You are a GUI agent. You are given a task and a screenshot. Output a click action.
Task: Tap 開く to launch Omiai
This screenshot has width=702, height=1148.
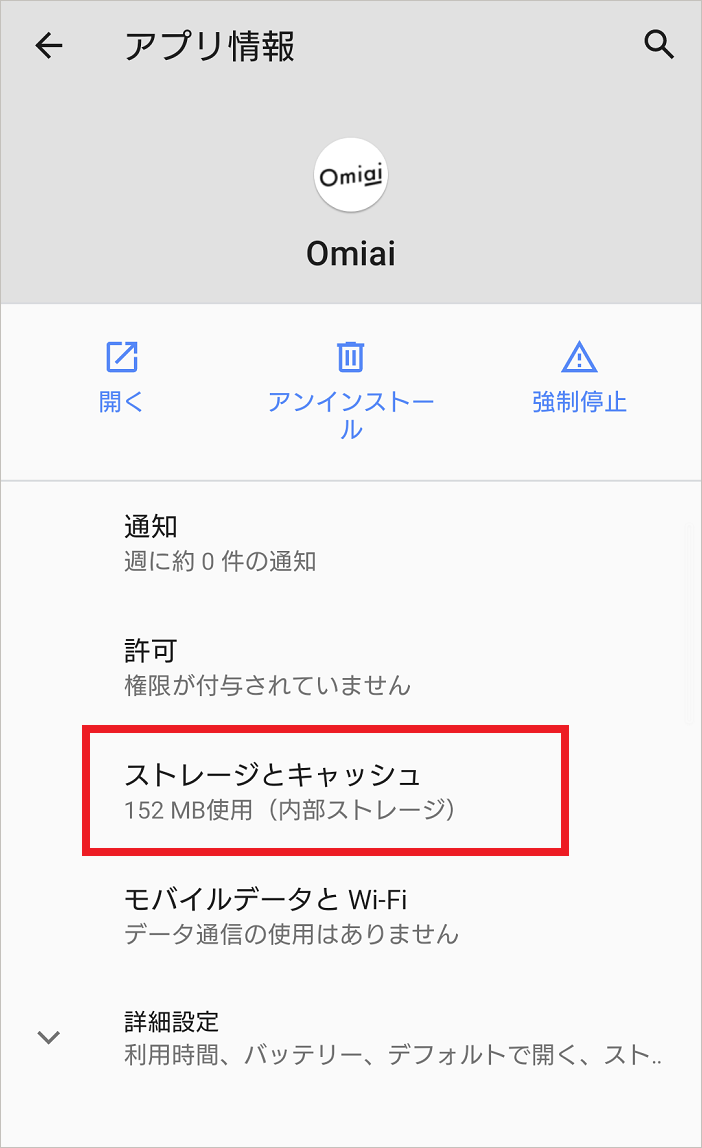point(122,377)
